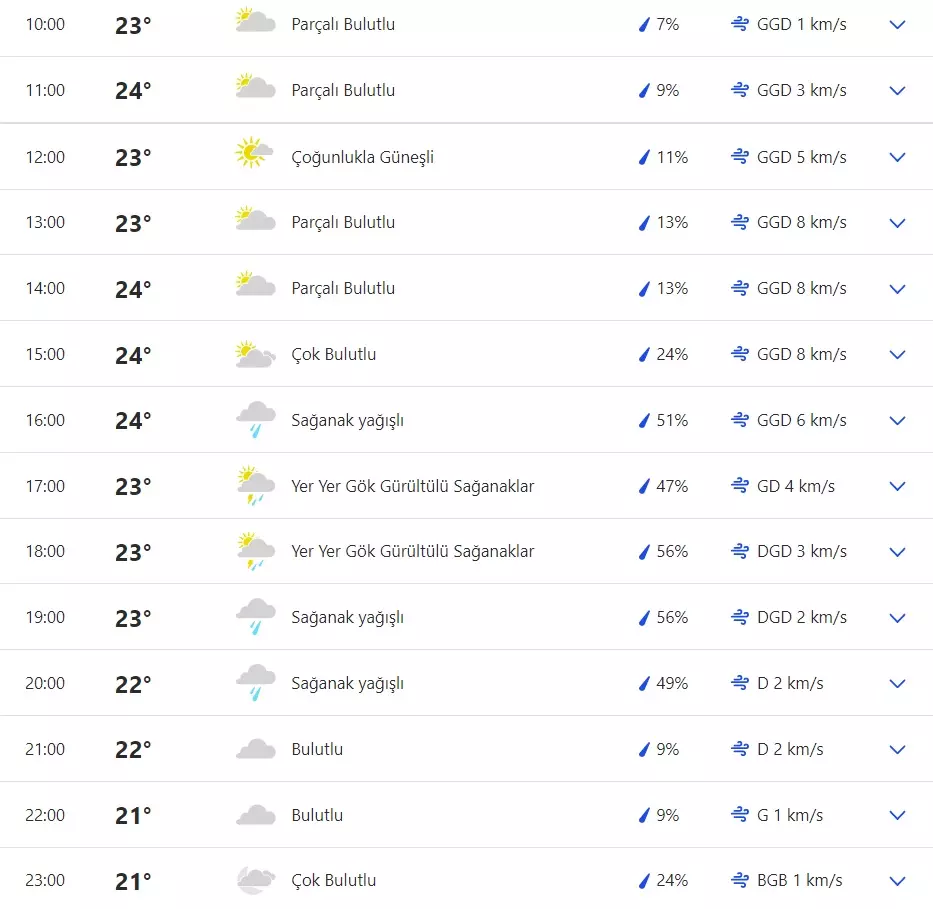Expand the 16:00 Sağanak yağışlı row

897,421
